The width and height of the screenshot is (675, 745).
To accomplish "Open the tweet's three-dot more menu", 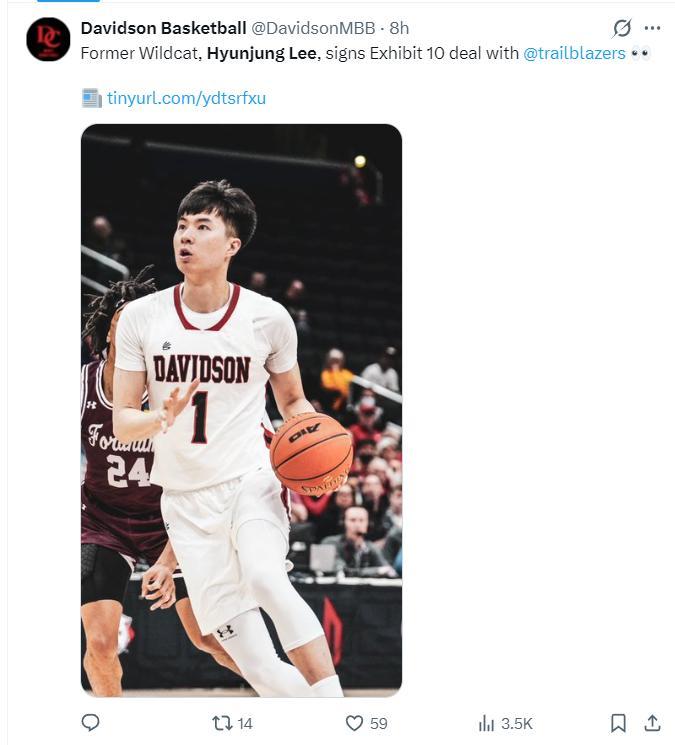I will 652,29.
